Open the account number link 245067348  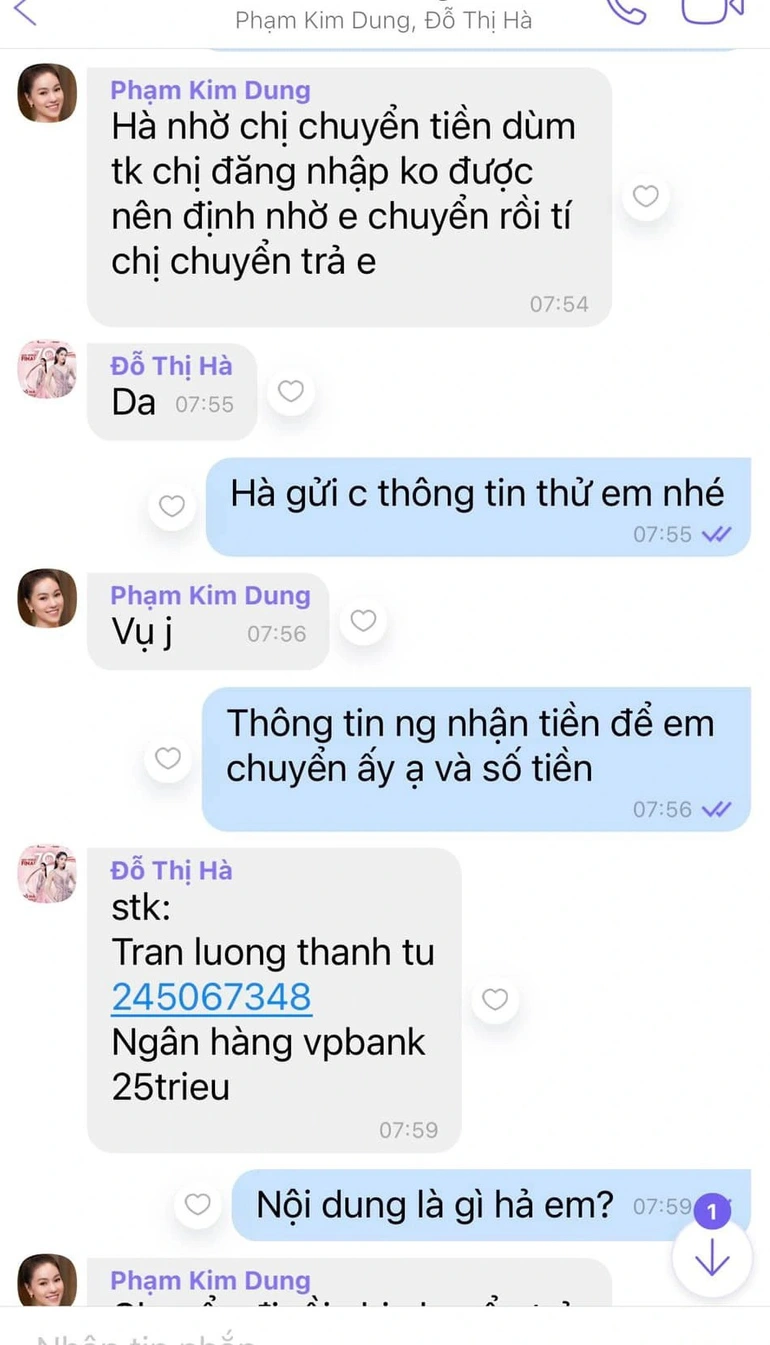[211, 997]
